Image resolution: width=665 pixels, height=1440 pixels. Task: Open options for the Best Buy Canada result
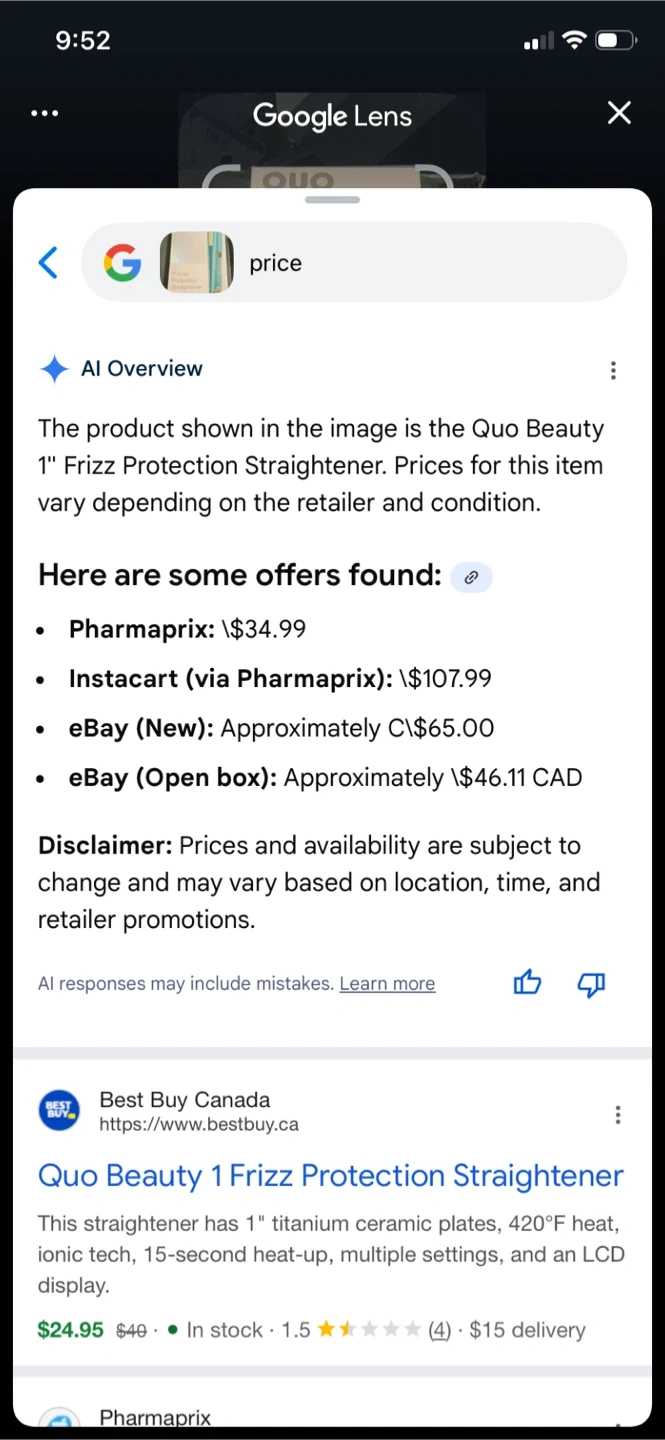[618, 1114]
